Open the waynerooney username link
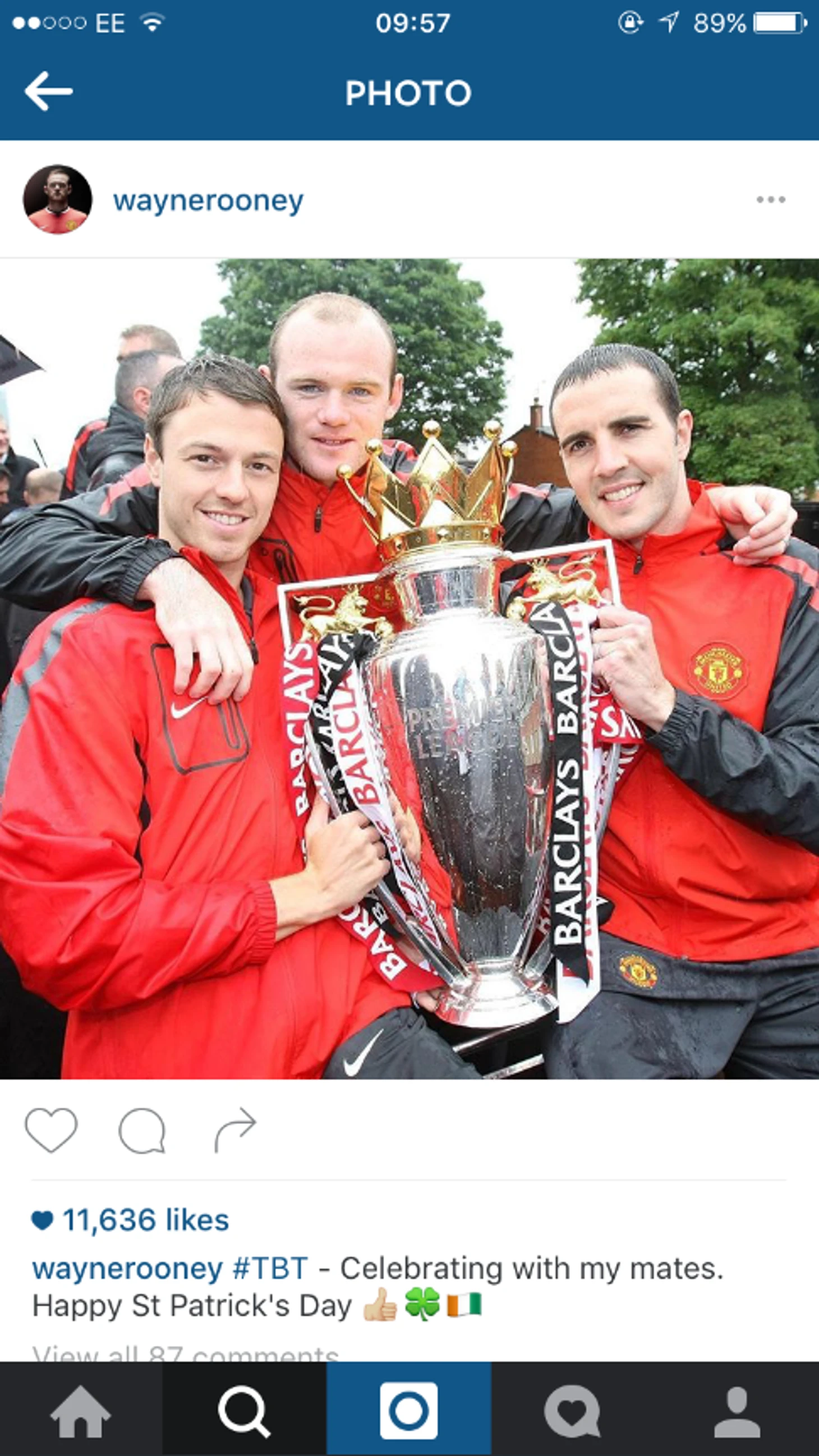The image size is (819, 1456). (208, 201)
